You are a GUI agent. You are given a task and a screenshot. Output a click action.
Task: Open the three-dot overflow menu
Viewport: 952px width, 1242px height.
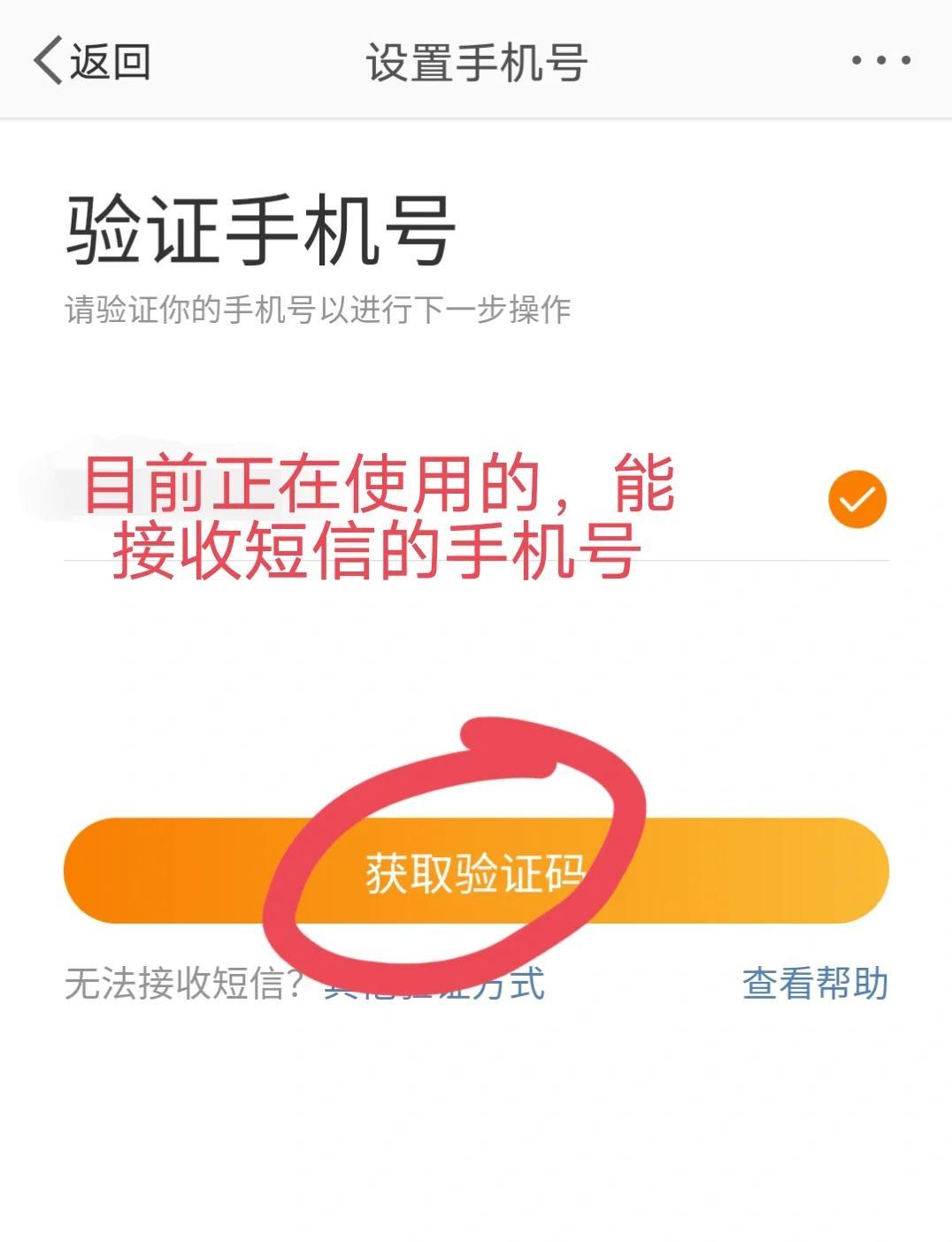(880, 61)
